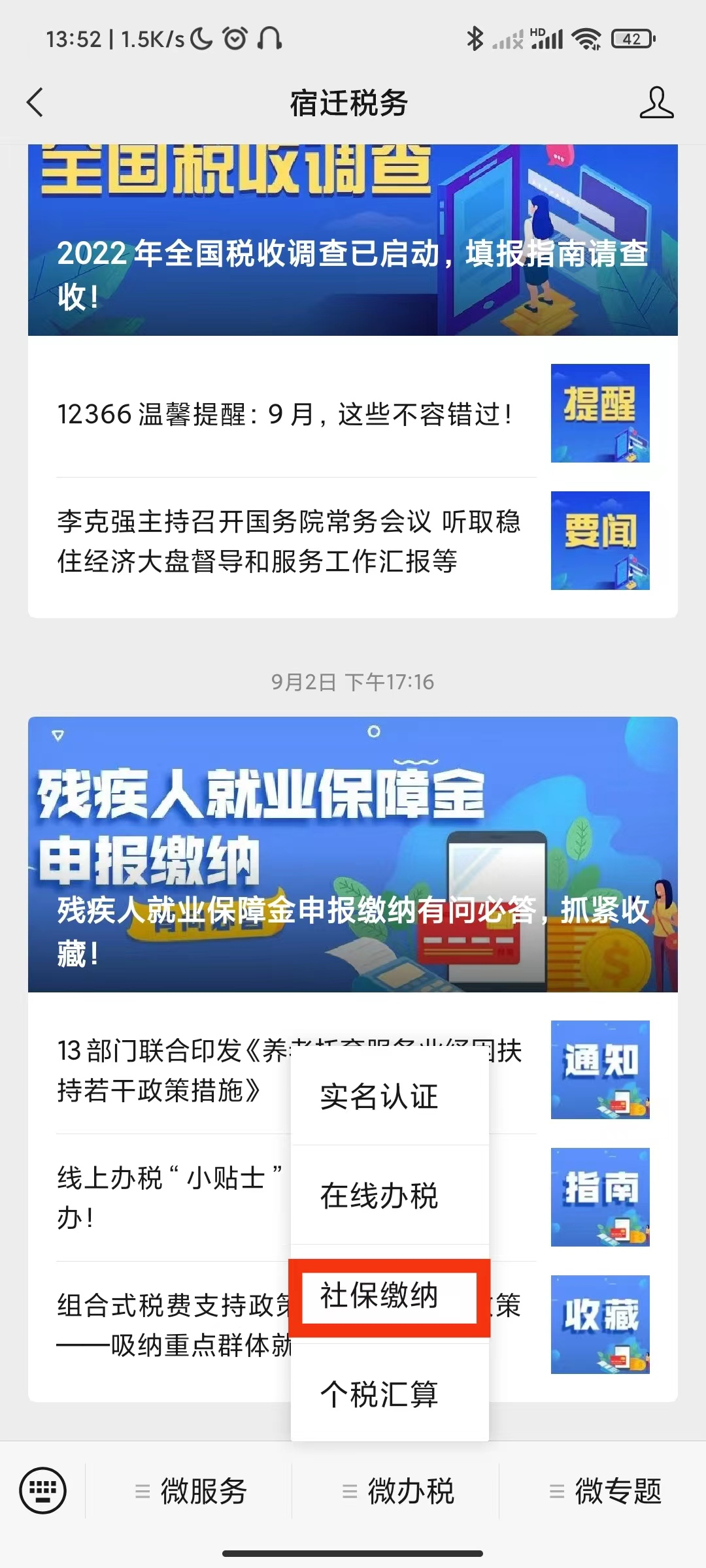706x1568 pixels.
Task: Open the 残疾人就业保障金申报缴纳 article banner
Action: pyautogui.click(x=353, y=856)
